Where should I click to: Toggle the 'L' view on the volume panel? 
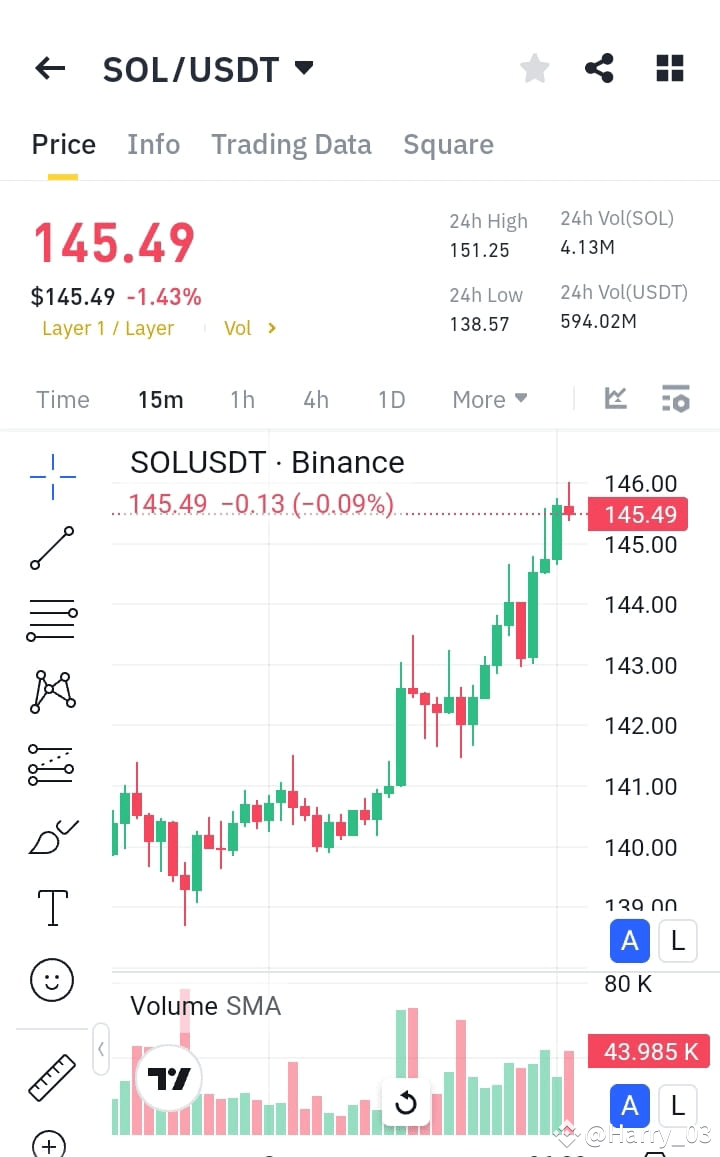[x=678, y=1105]
